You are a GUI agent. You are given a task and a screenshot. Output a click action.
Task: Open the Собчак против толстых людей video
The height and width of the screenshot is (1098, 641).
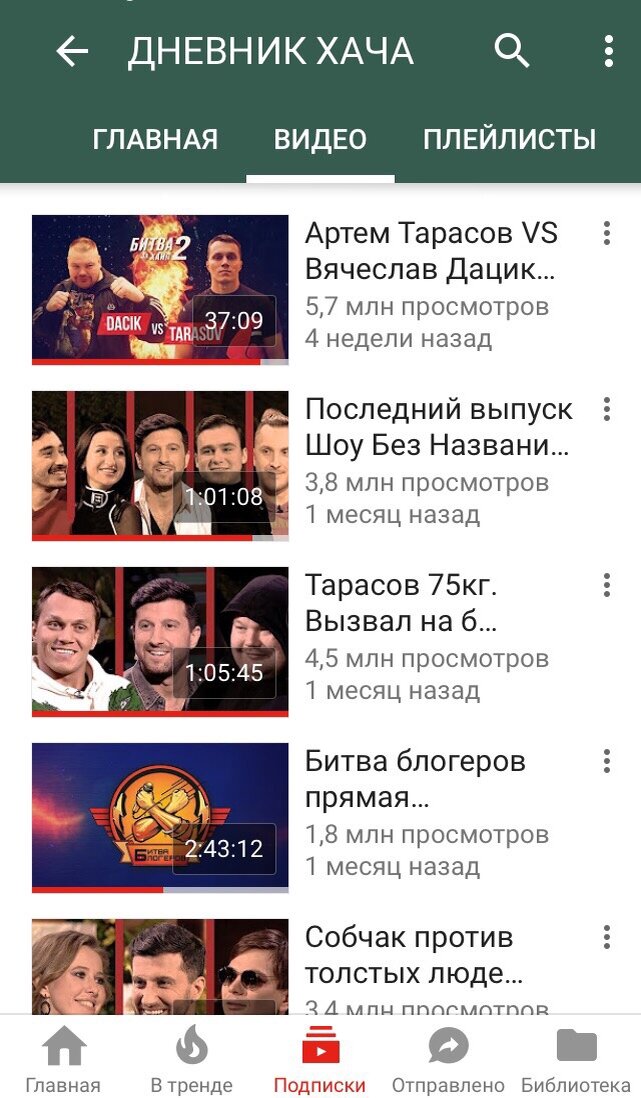(160, 966)
